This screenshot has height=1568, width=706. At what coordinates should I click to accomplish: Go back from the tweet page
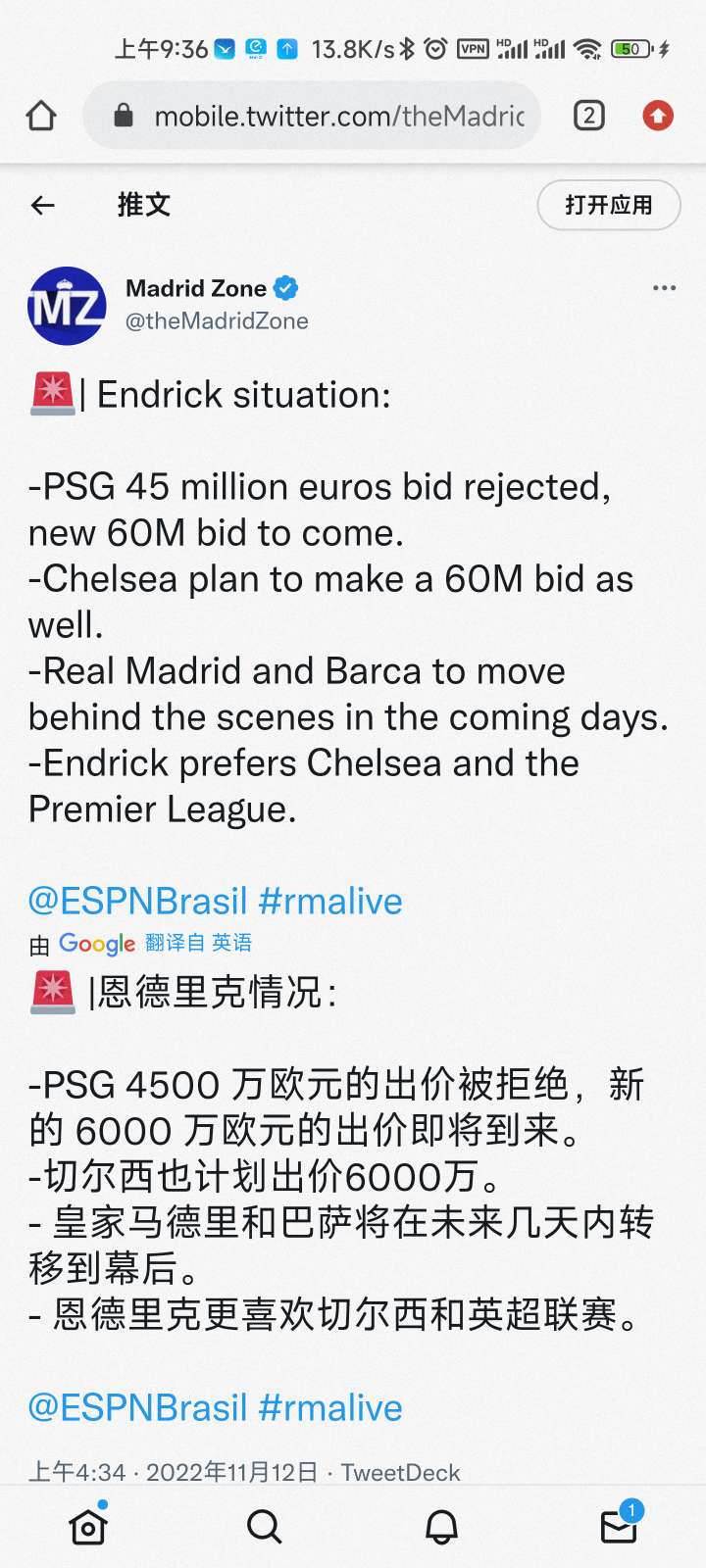pyautogui.click(x=42, y=205)
